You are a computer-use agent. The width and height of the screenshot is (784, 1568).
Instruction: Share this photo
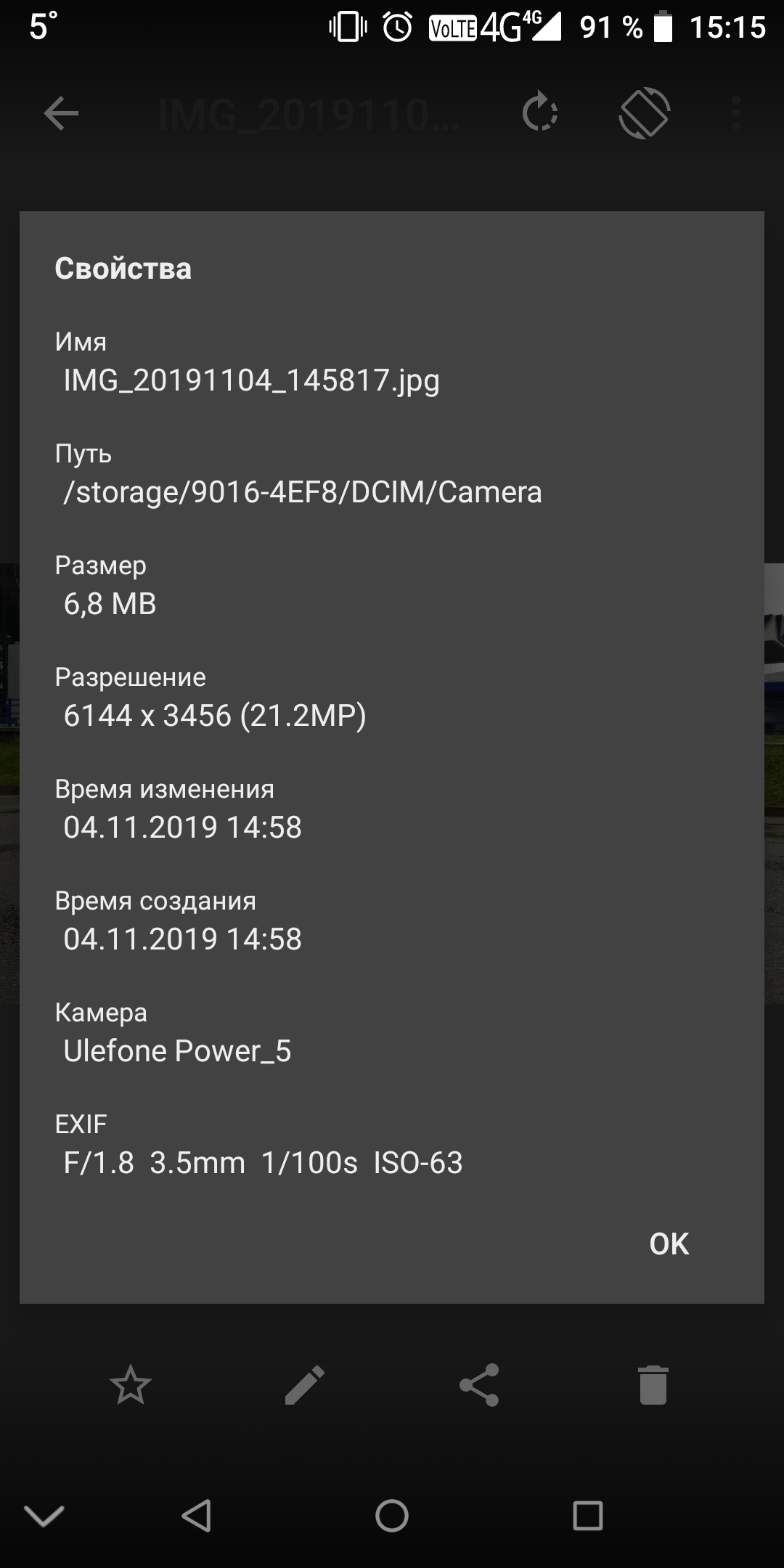(479, 1385)
